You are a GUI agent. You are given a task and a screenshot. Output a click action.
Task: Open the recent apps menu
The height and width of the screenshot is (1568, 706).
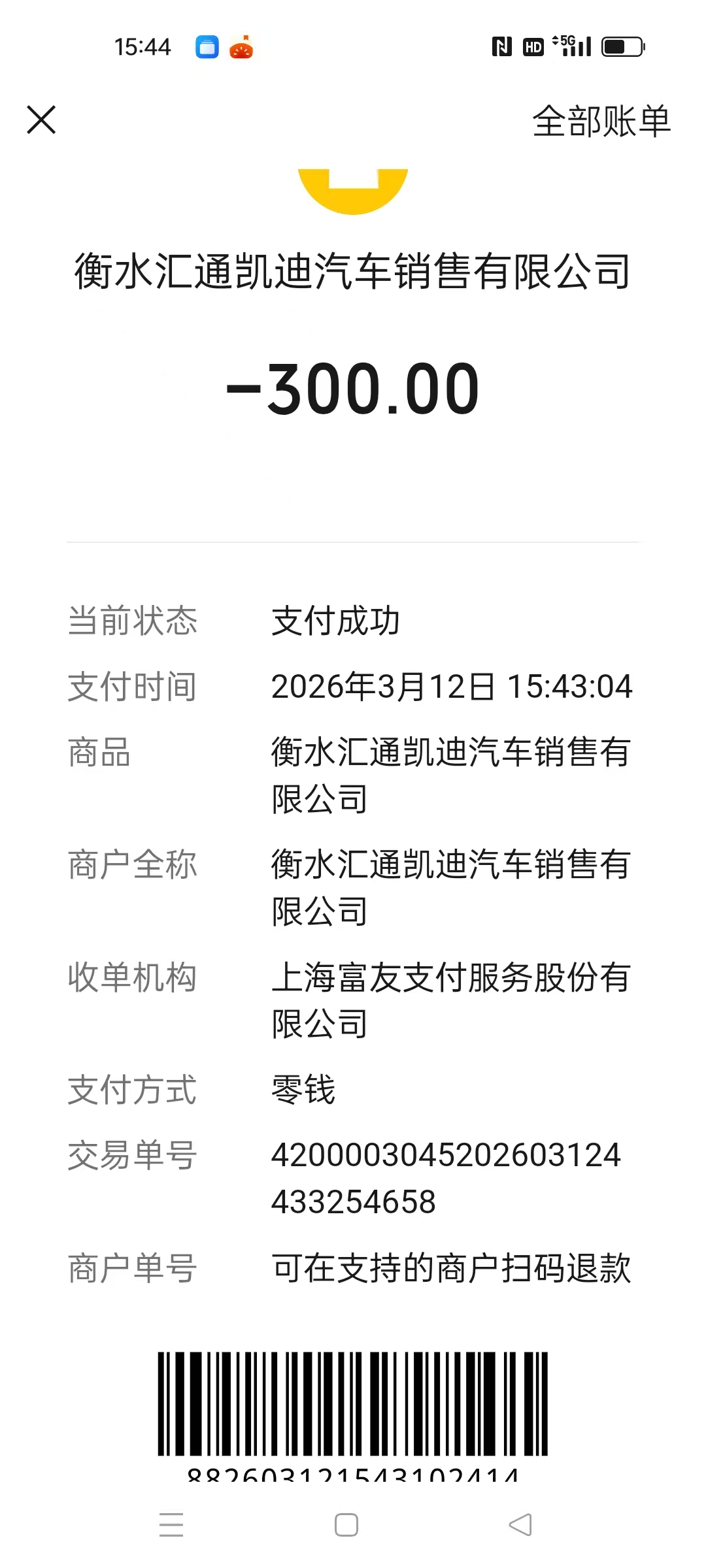click(x=171, y=1525)
